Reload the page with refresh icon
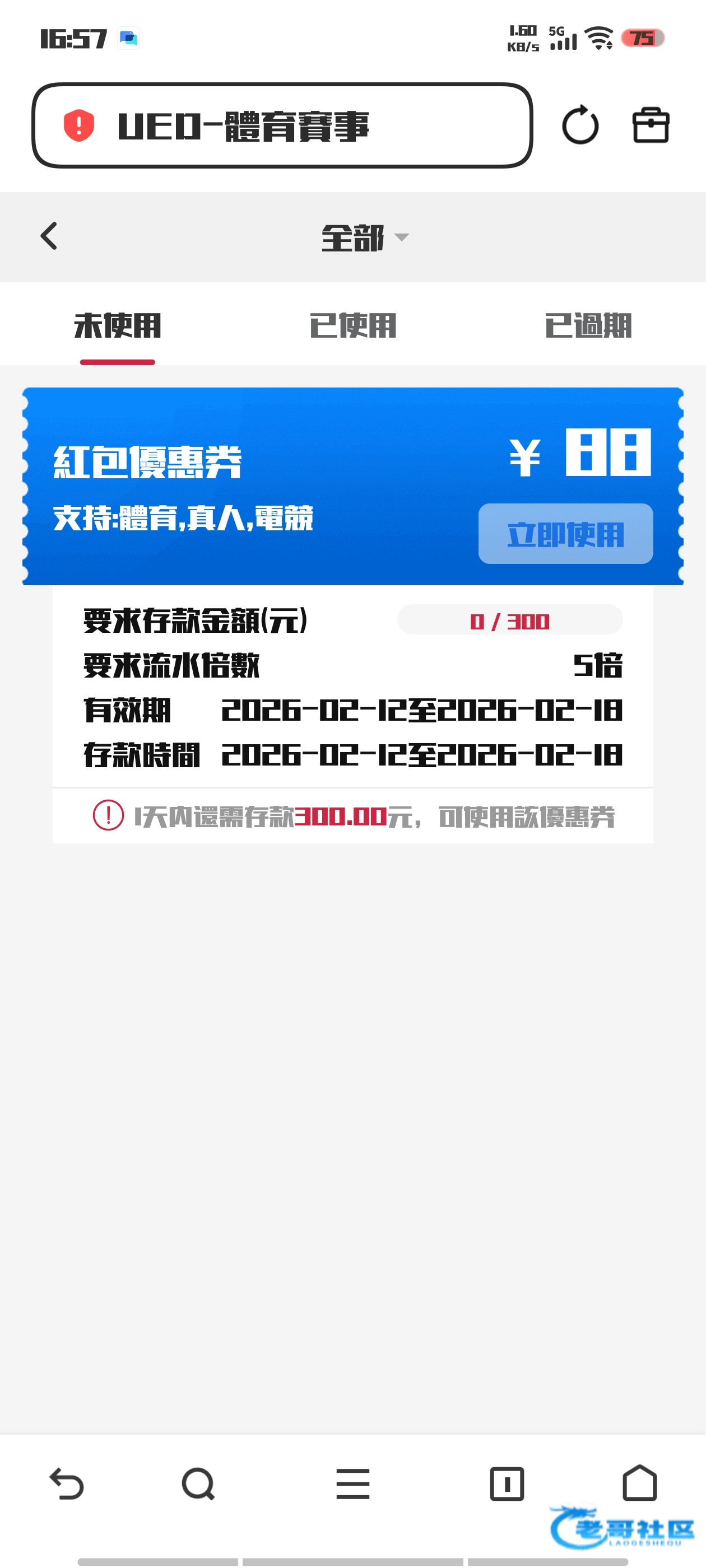 [x=579, y=126]
